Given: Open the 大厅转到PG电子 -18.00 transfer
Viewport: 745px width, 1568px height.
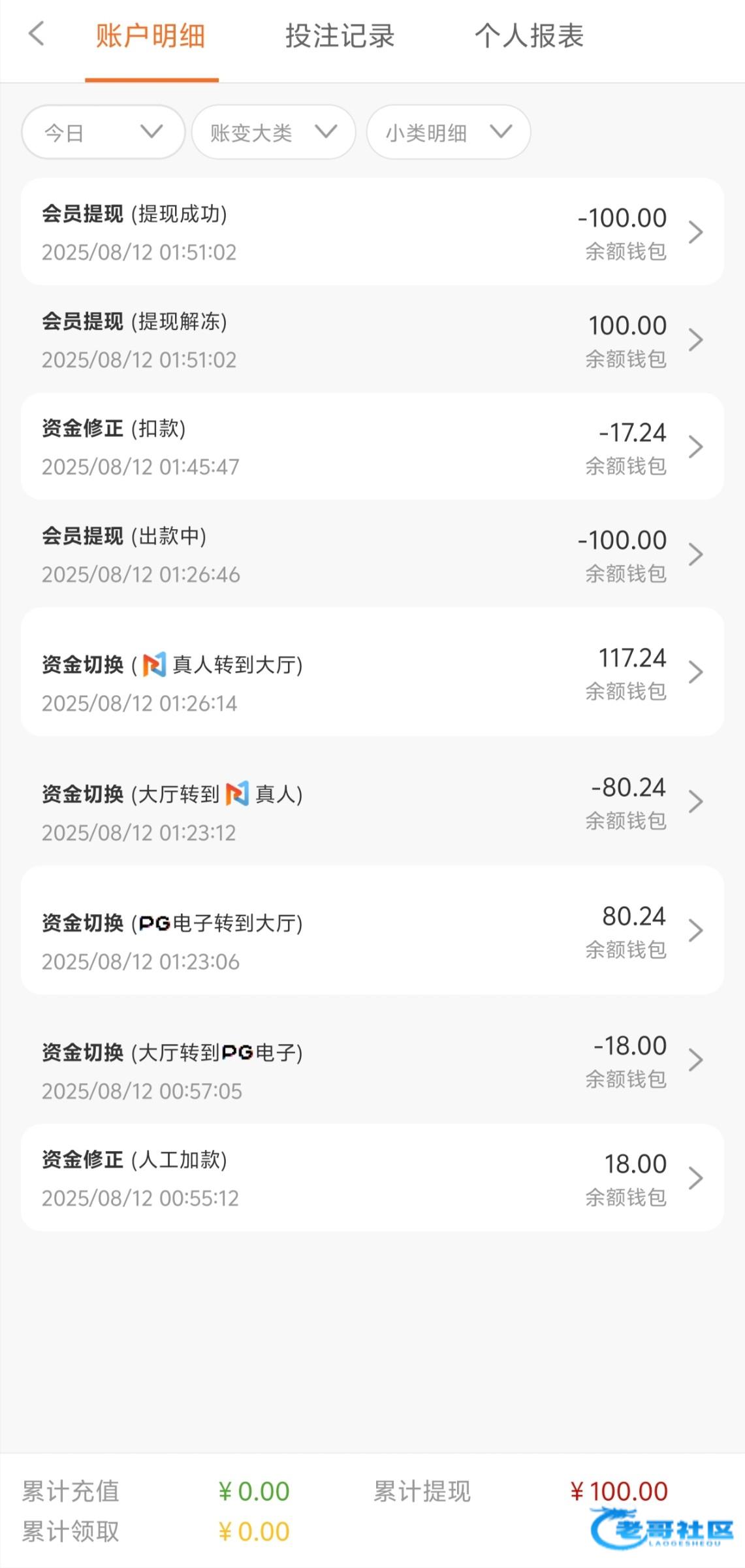Looking at the screenshot, I should point(372,1060).
